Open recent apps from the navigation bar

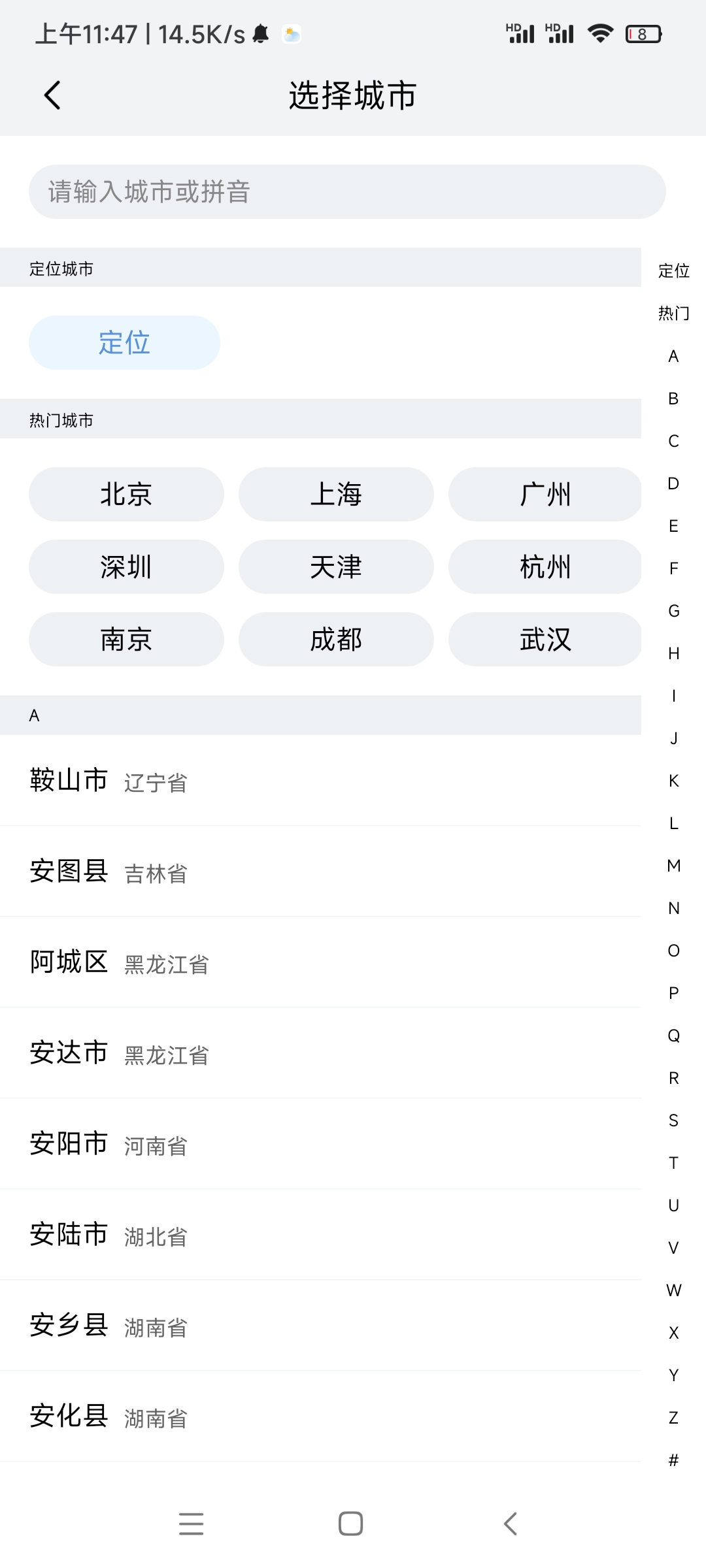[192, 1524]
